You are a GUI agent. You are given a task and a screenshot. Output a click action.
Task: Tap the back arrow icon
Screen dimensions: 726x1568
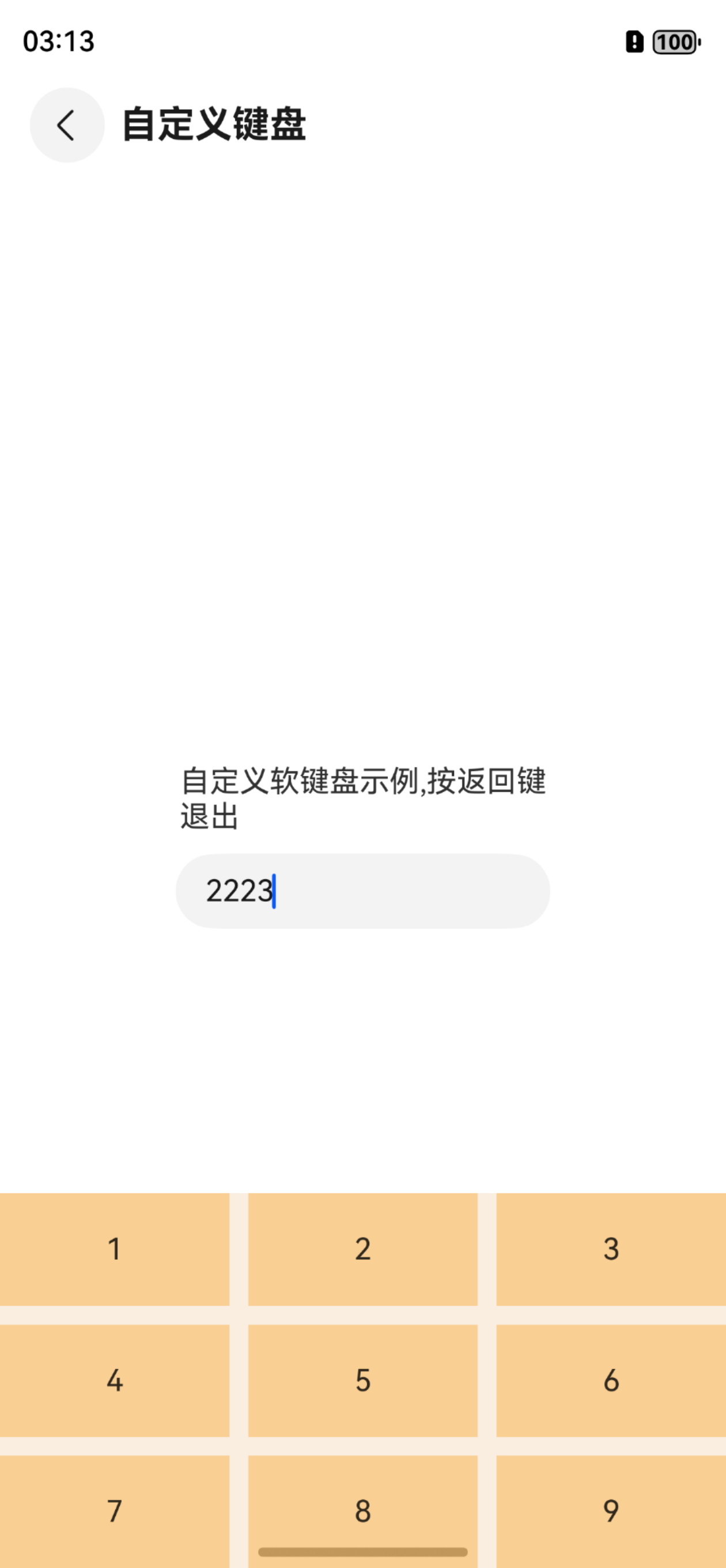(66, 125)
